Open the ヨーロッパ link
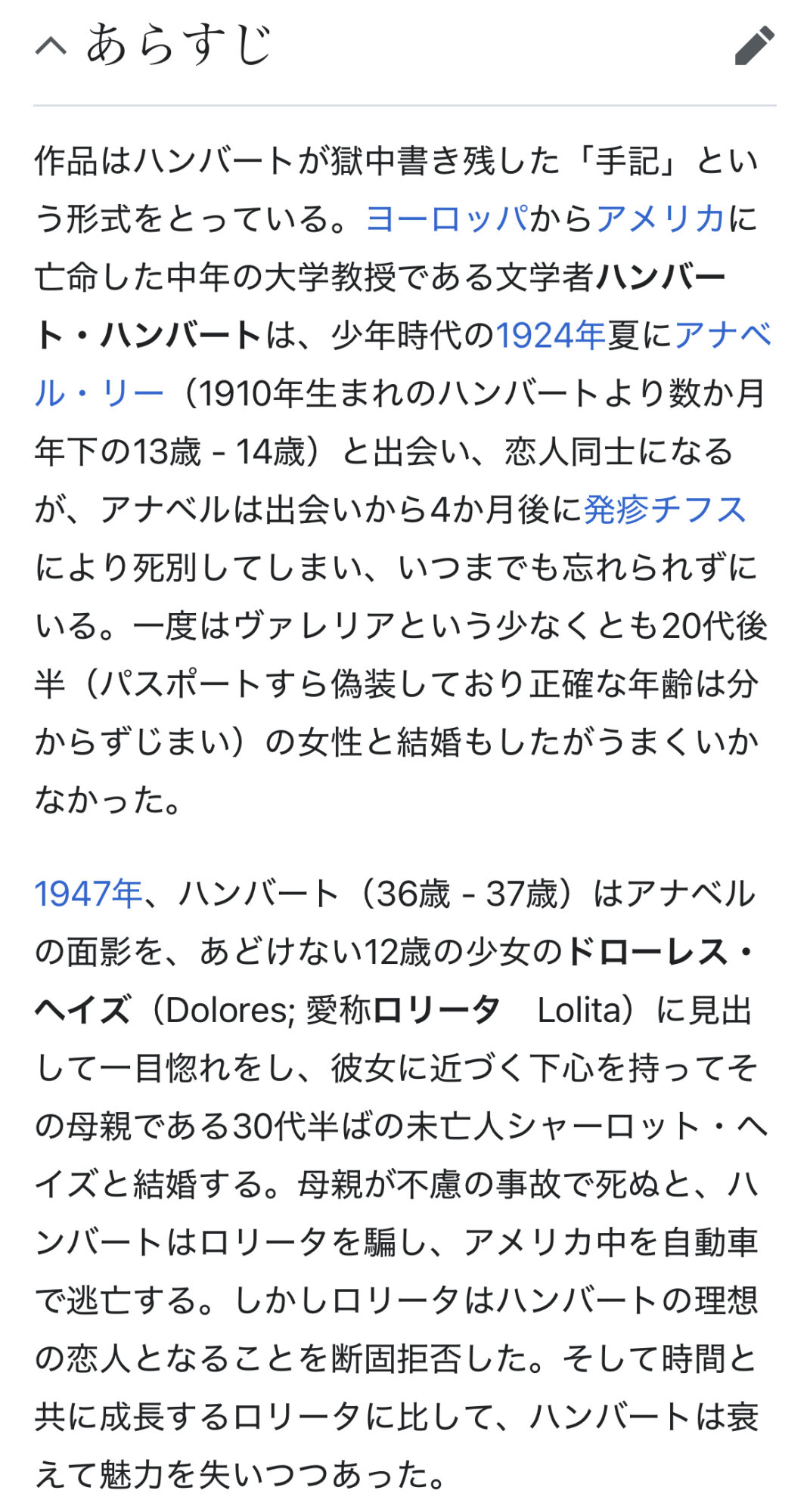Screen dimensions: 810x1512 (x=446, y=218)
